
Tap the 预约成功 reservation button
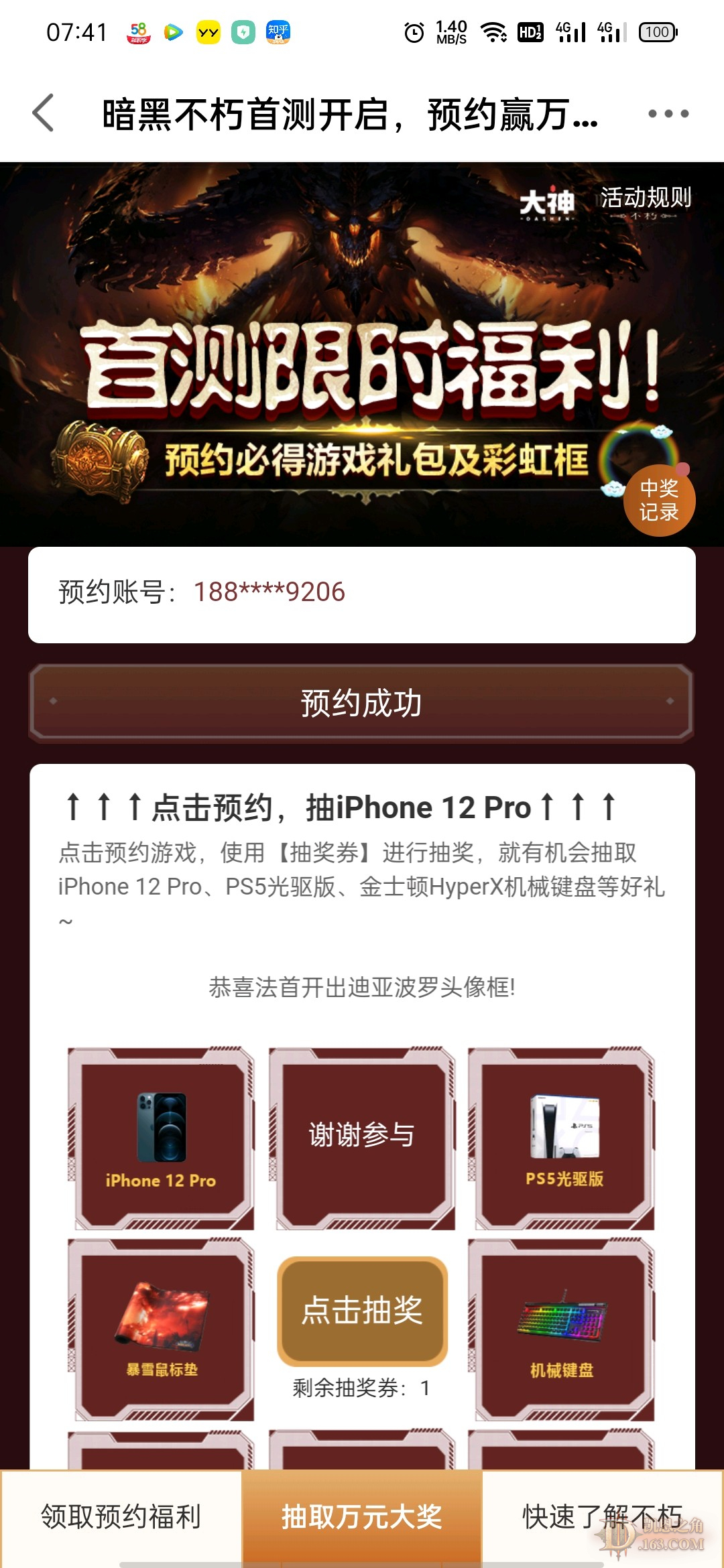tap(361, 703)
